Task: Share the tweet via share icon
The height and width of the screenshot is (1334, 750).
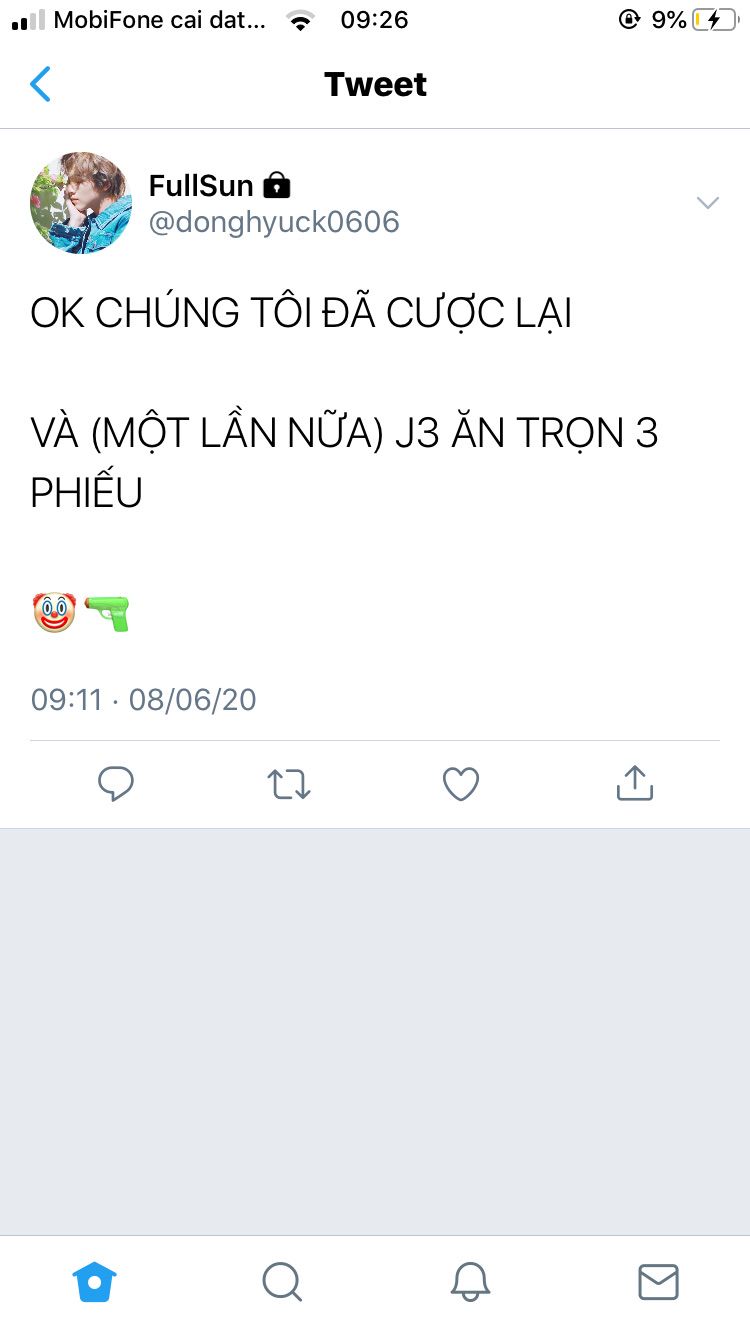Action: [x=634, y=784]
